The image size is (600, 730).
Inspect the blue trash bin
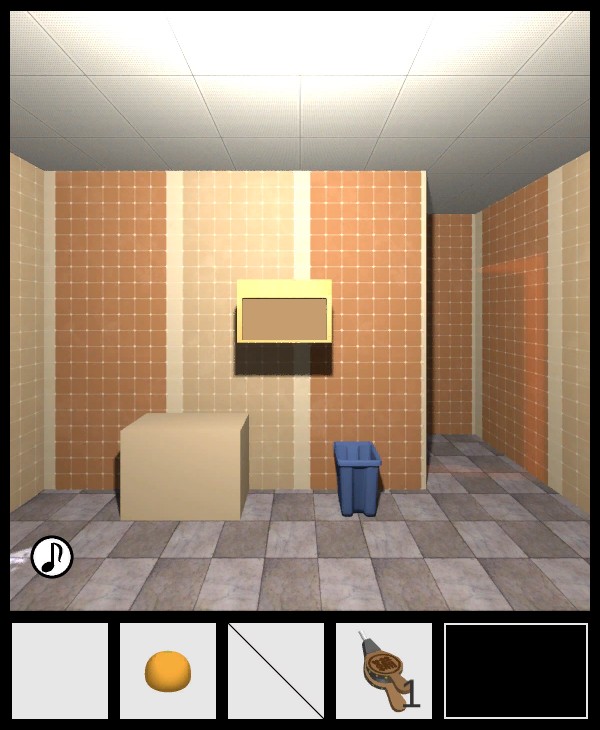click(357, 478)
